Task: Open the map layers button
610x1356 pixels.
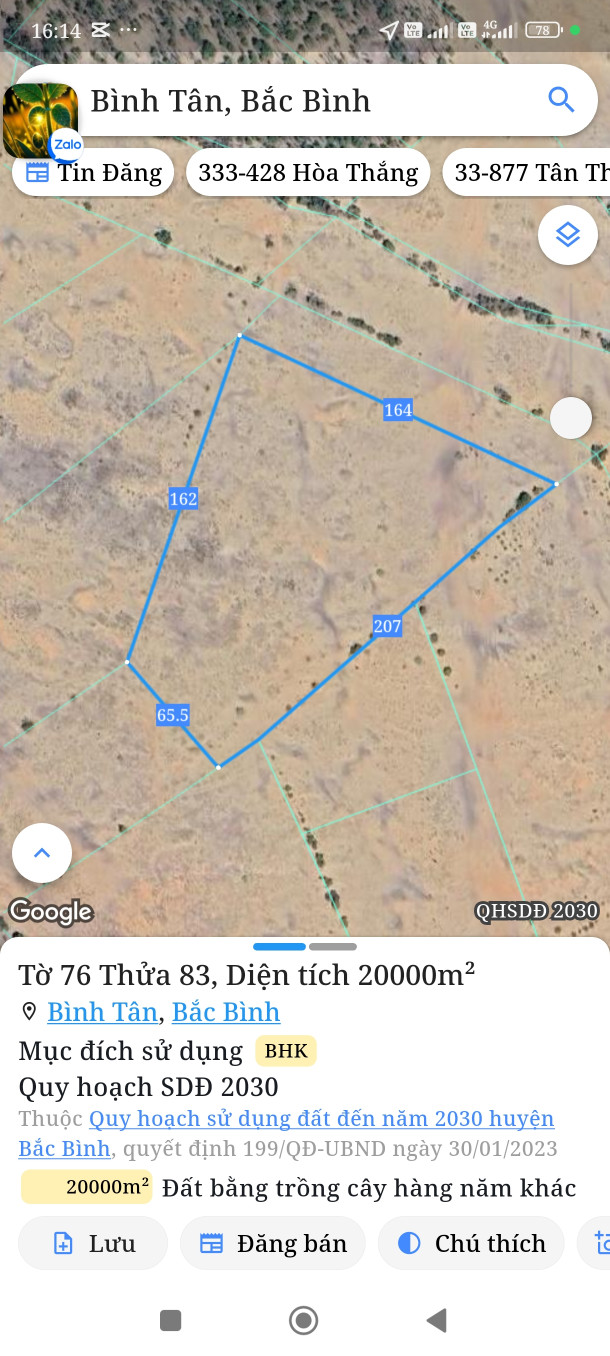Action: click(568, 235)
